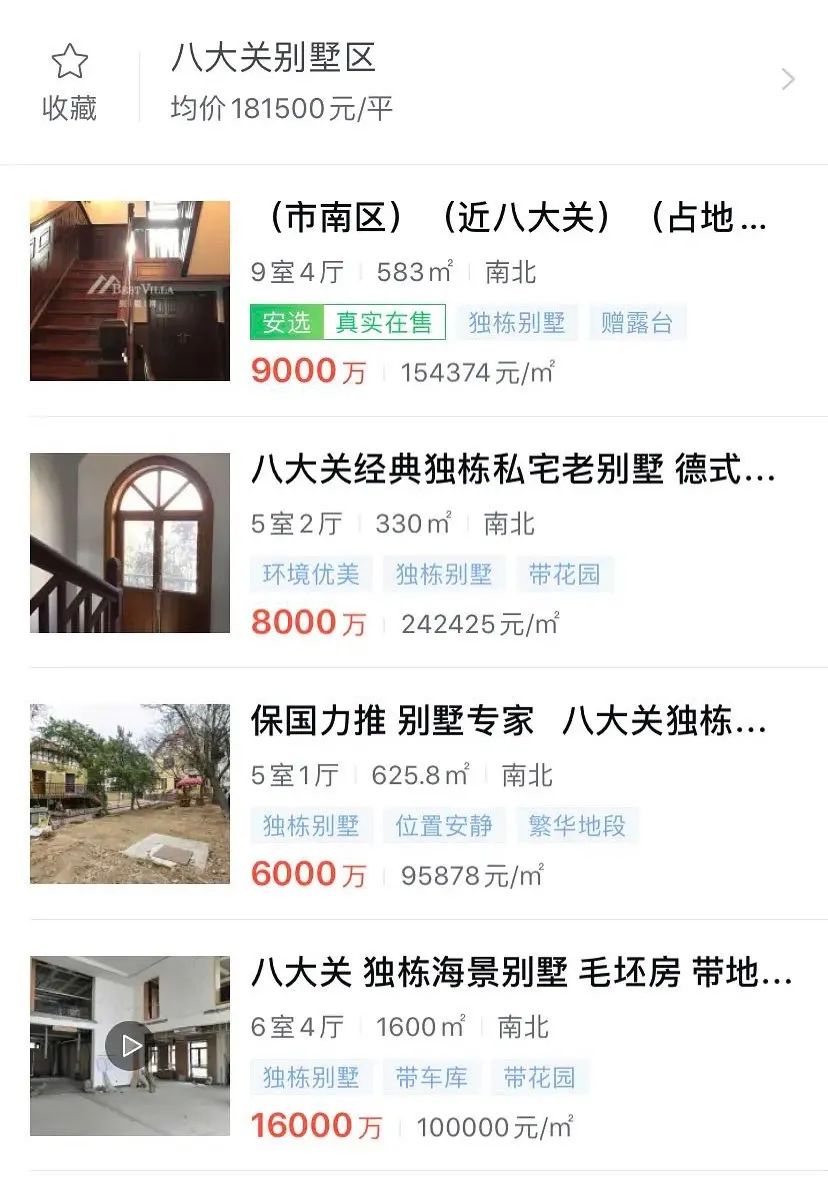Screen dimensions: 828x1181
Task: Tap the play icon on last listing photo
Action: tap(128, 1046)
